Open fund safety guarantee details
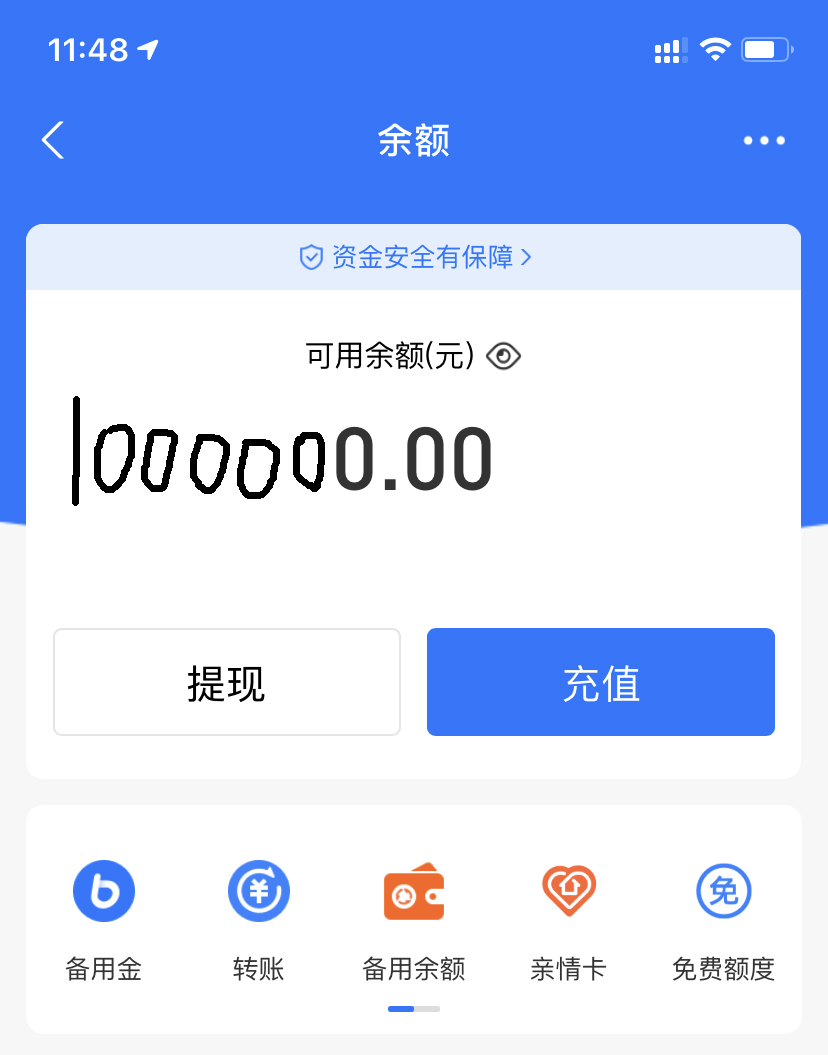 tap(414, 256)
